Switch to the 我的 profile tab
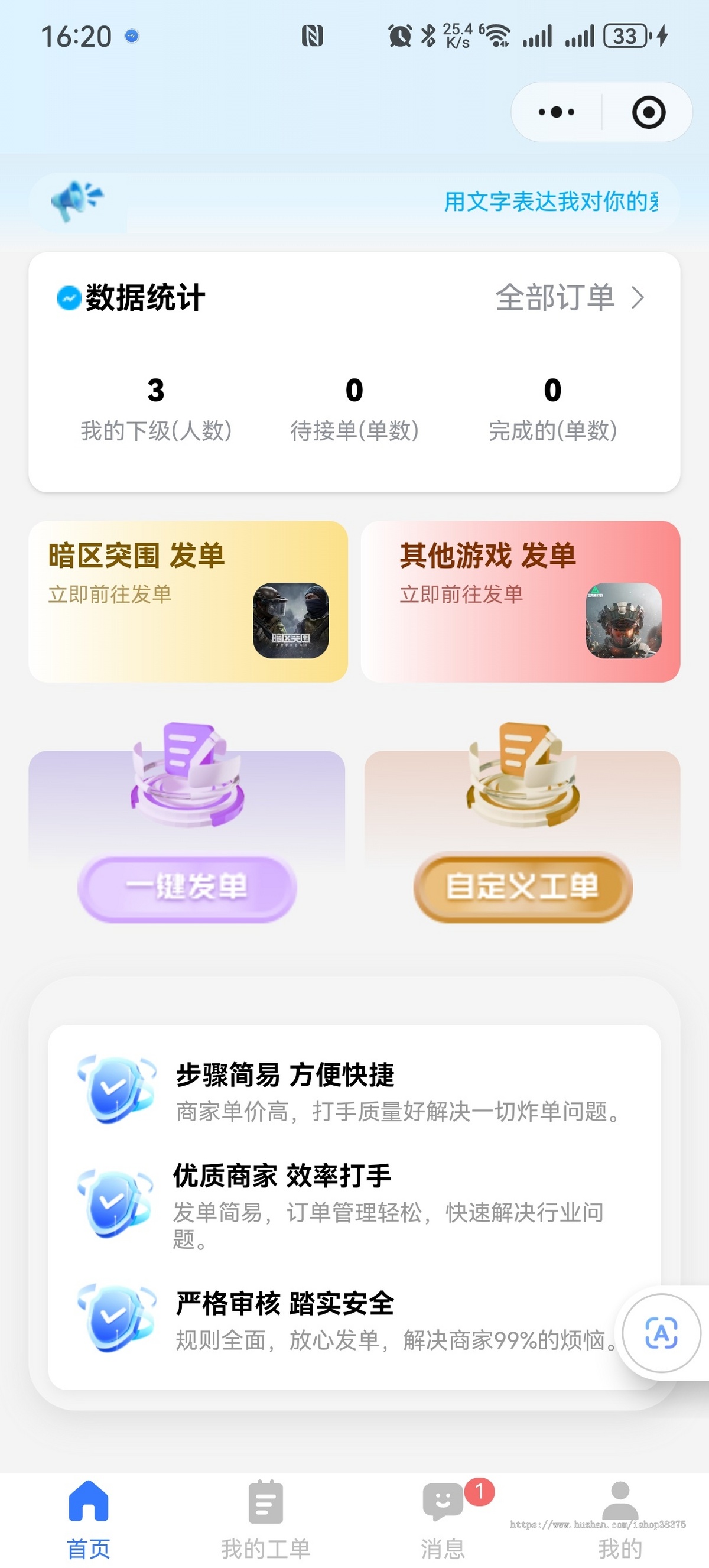Screen dimensions: 709x1568 point(620,1509)
